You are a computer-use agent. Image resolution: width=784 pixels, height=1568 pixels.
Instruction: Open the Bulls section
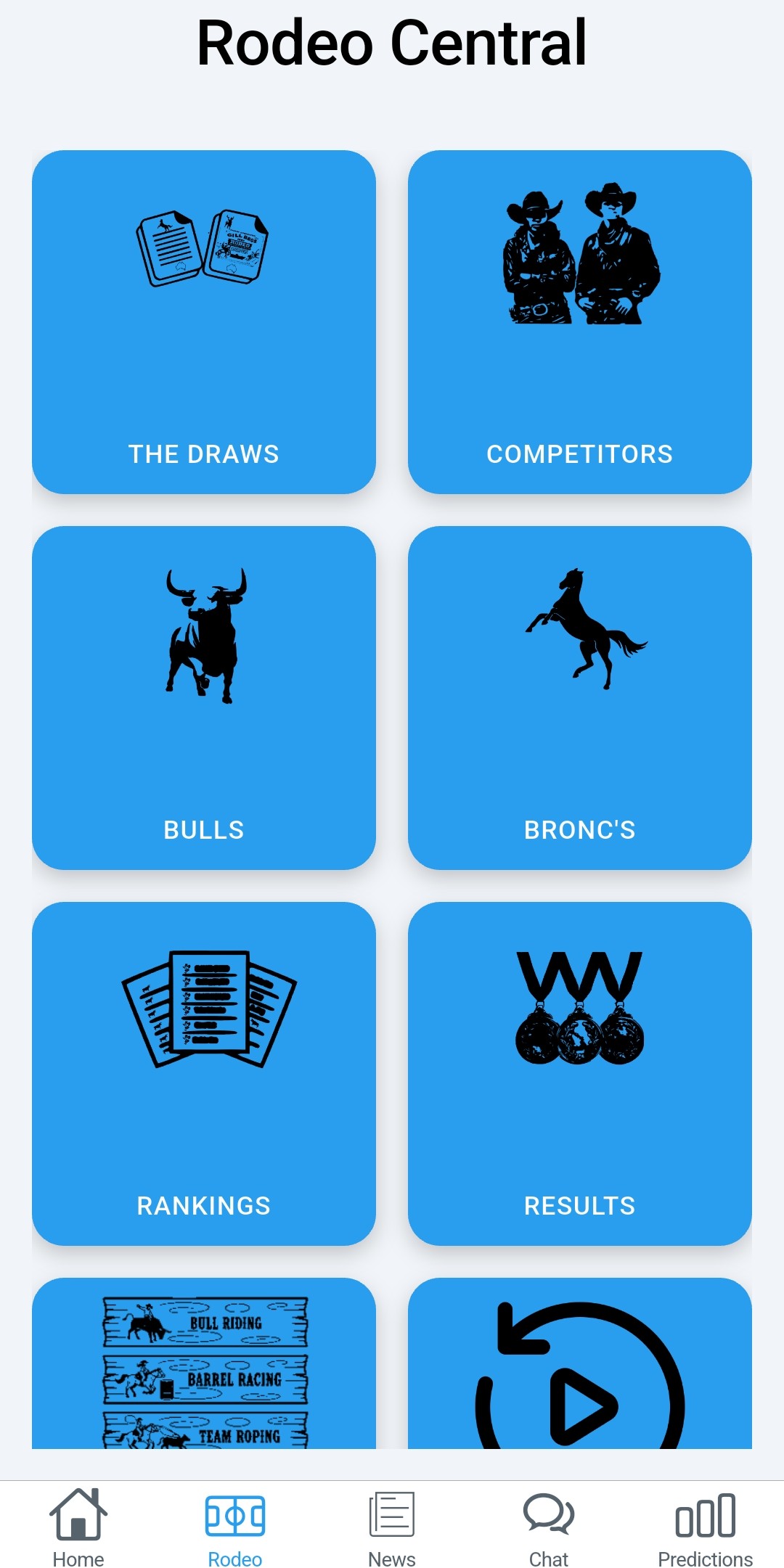pyautogui.click(x=204, y=697)
